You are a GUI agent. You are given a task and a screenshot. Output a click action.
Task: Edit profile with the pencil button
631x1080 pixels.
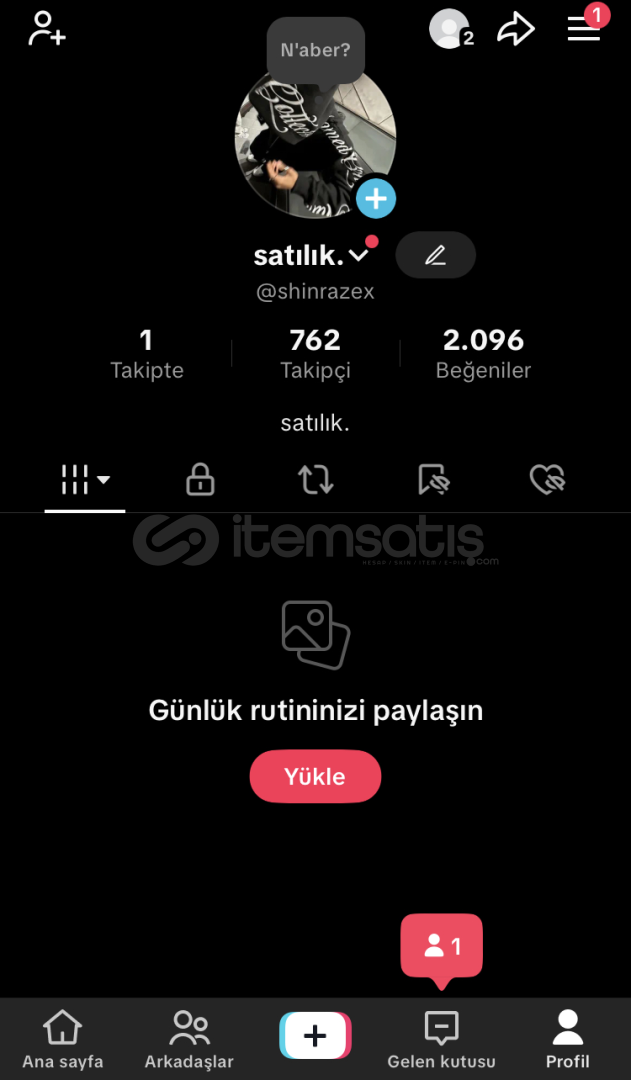[435, 255]
